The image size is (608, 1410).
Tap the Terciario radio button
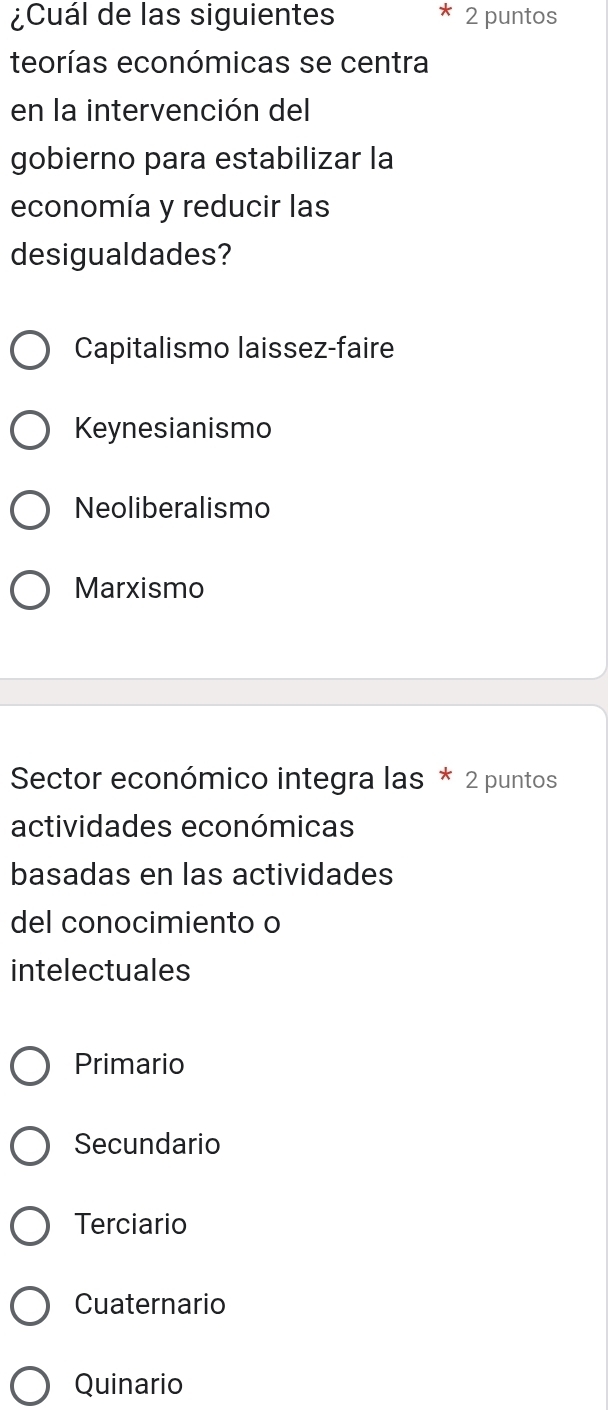31,1225
